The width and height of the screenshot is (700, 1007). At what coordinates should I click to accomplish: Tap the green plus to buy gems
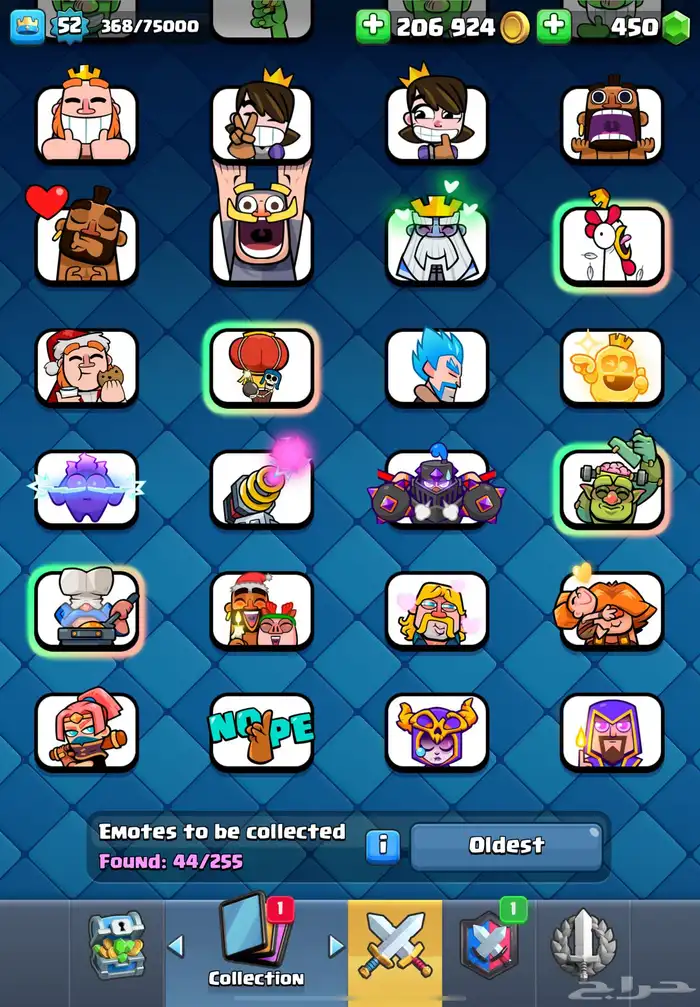click(x=554, y=26)
